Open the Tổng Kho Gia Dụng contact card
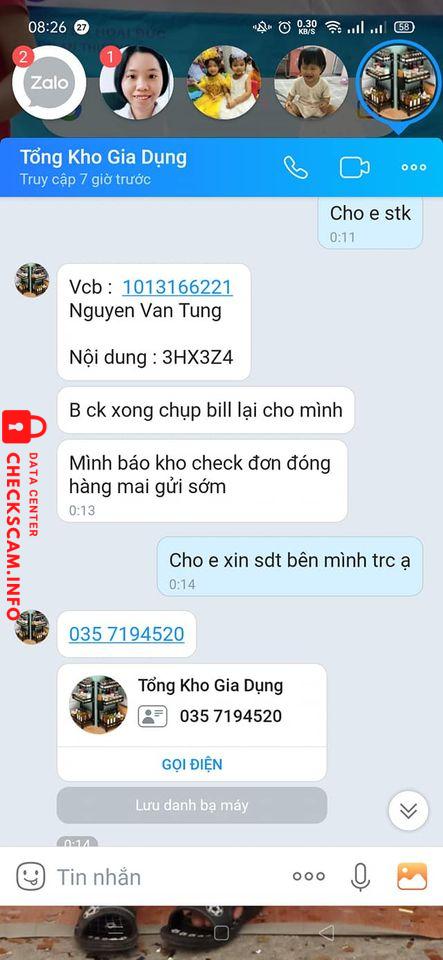This screenshot has height=960, width=443. click(x=192, y=705)
